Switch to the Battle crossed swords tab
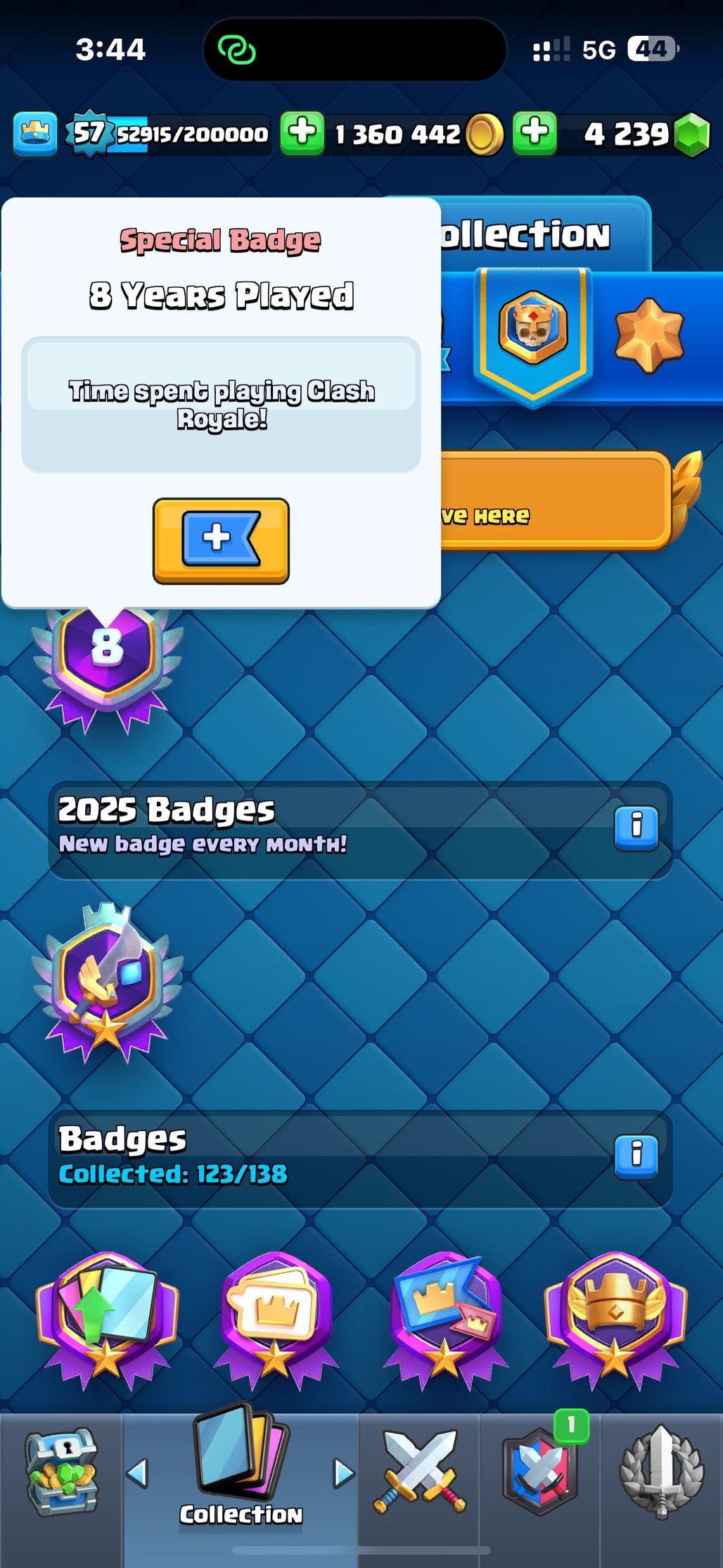The width and height of the screenshot is (723, 1568). pos(420,1470)
